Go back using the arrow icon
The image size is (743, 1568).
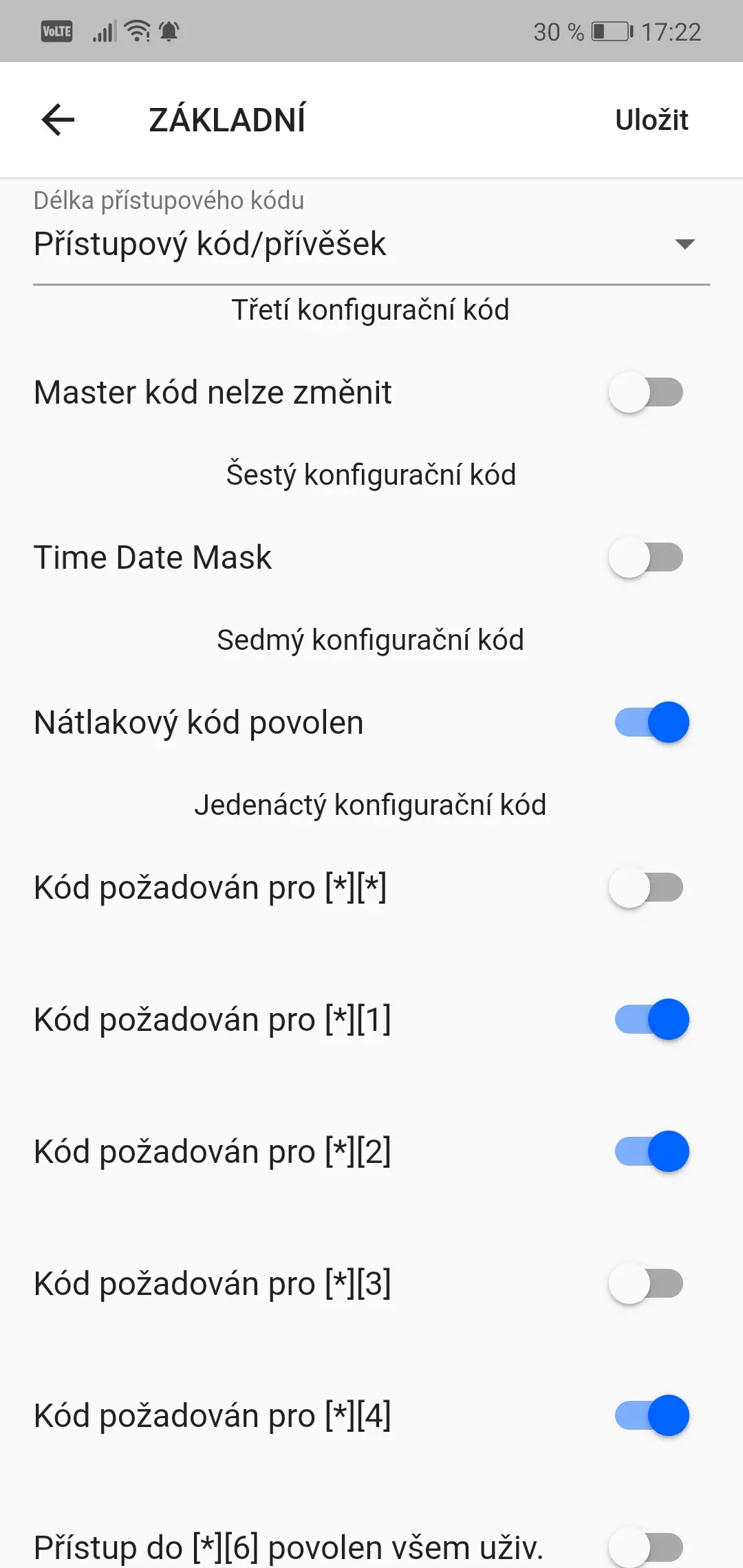click(58, 120)
